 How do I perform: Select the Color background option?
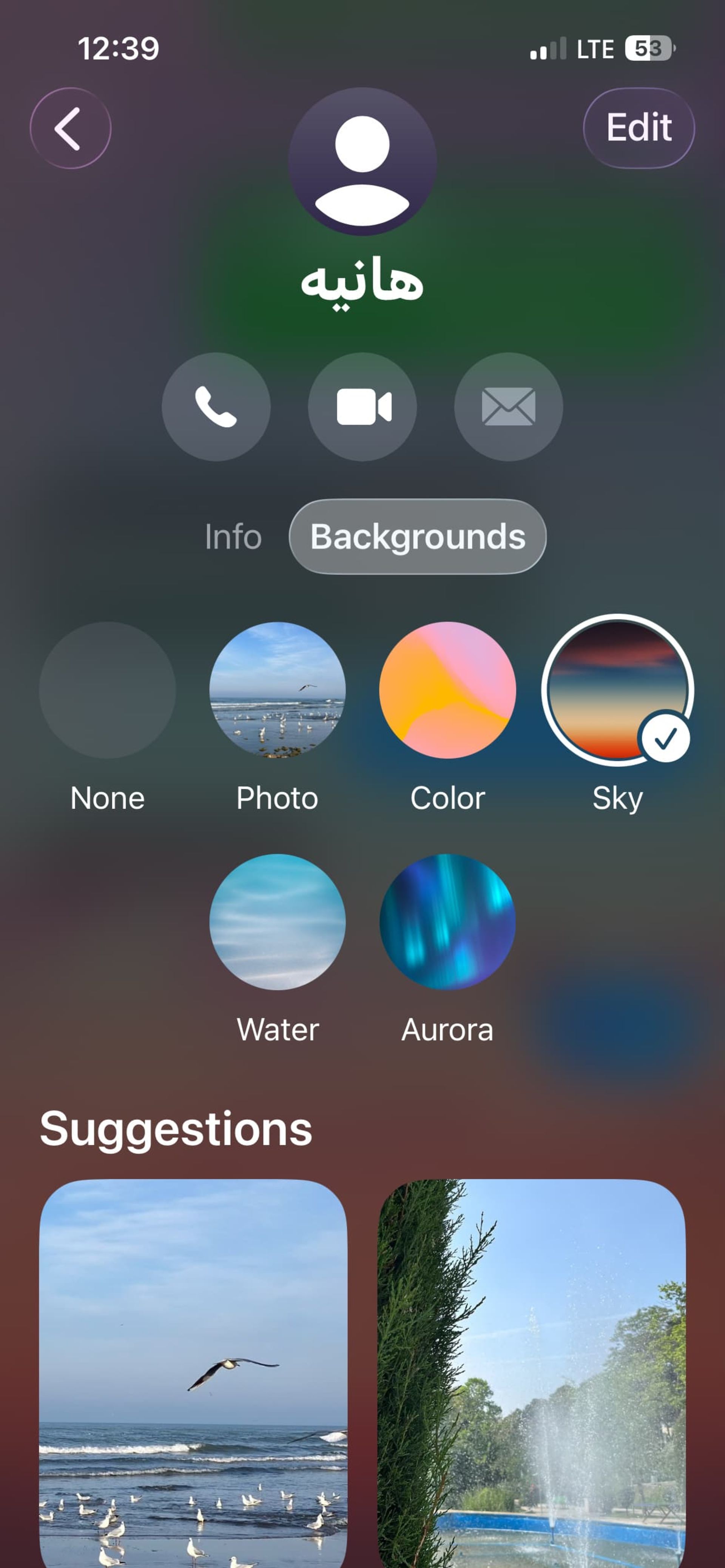(447, 689)
